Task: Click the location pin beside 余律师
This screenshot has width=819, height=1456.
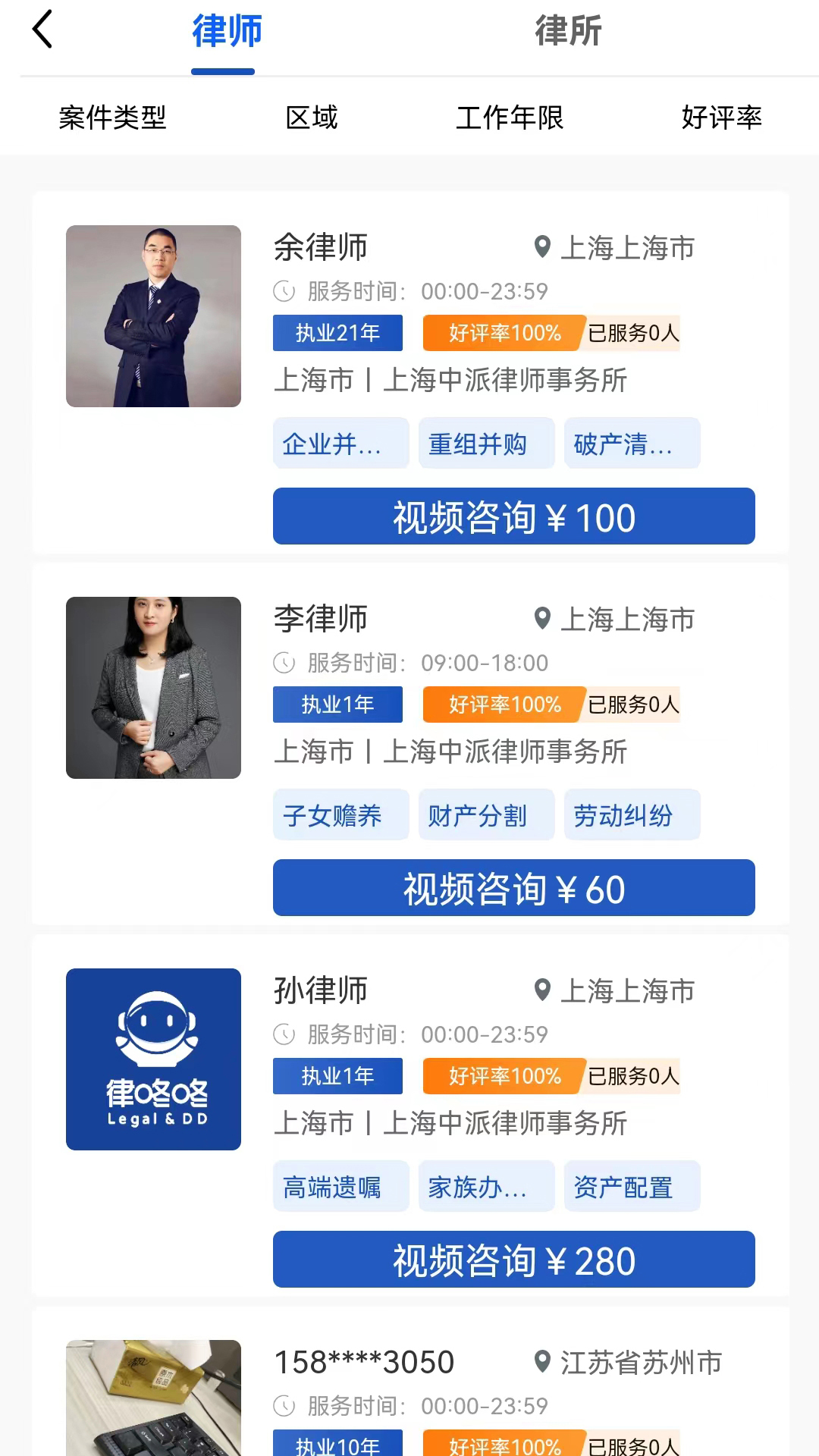Action: click(x=541, y=247)
